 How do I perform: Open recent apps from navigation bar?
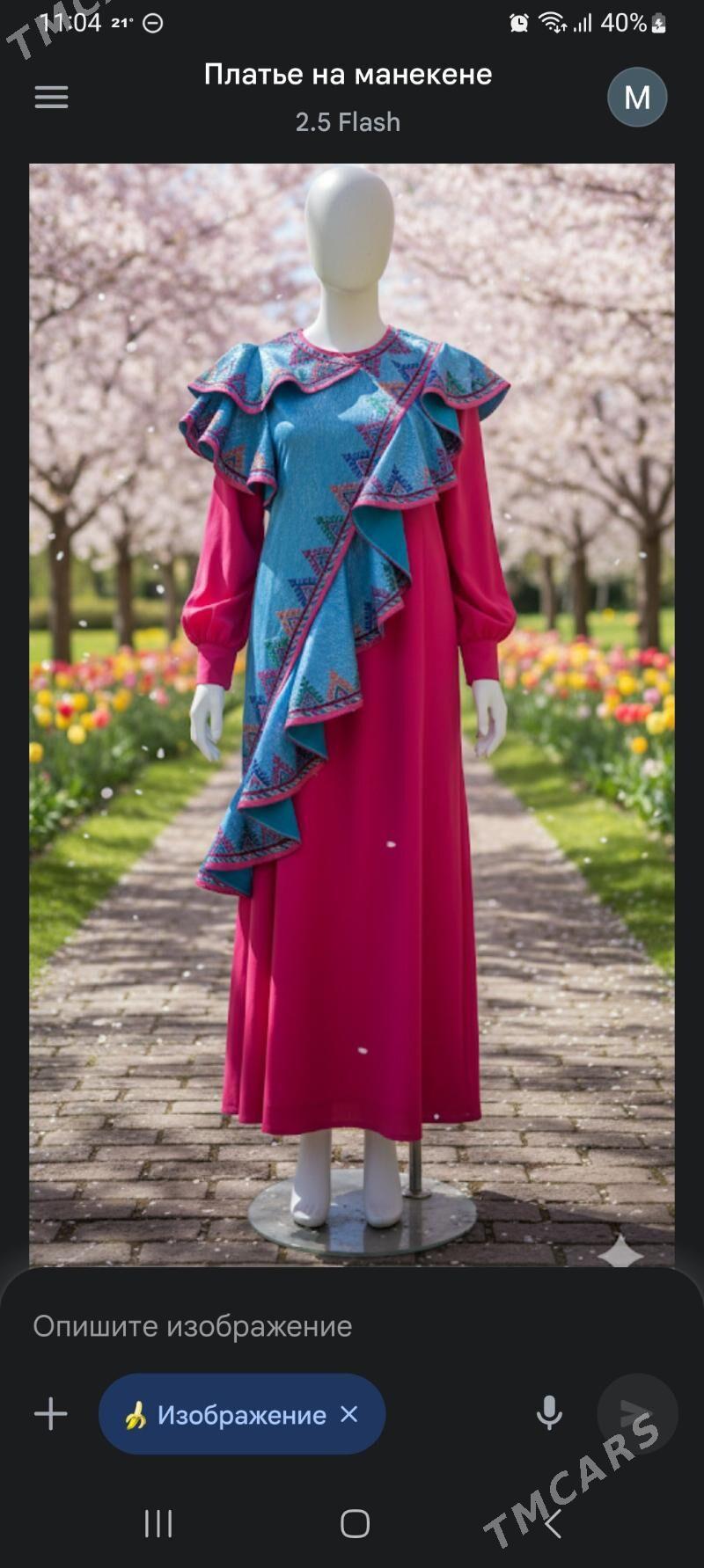(158, 1523)
